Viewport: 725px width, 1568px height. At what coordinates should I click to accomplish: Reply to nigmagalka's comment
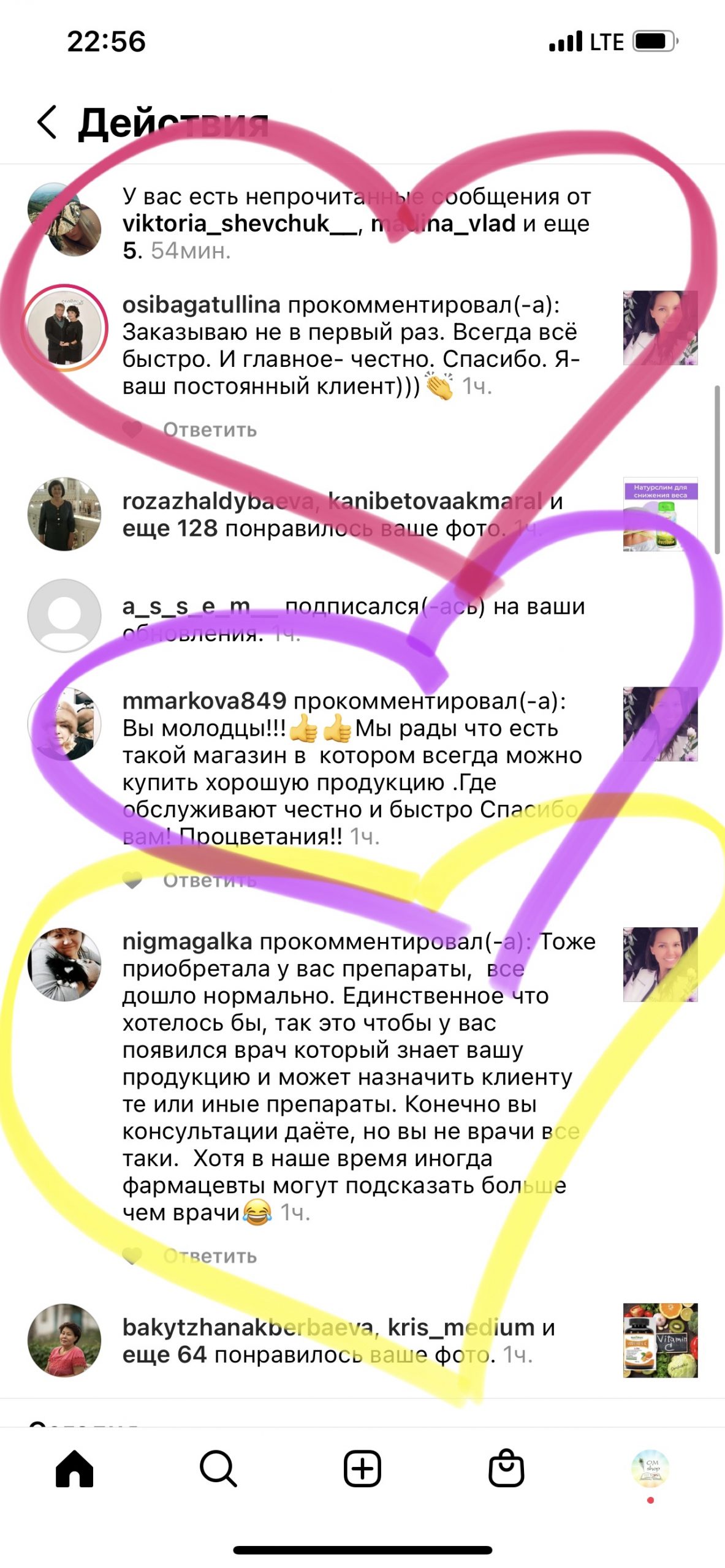tap(210, 1256)
